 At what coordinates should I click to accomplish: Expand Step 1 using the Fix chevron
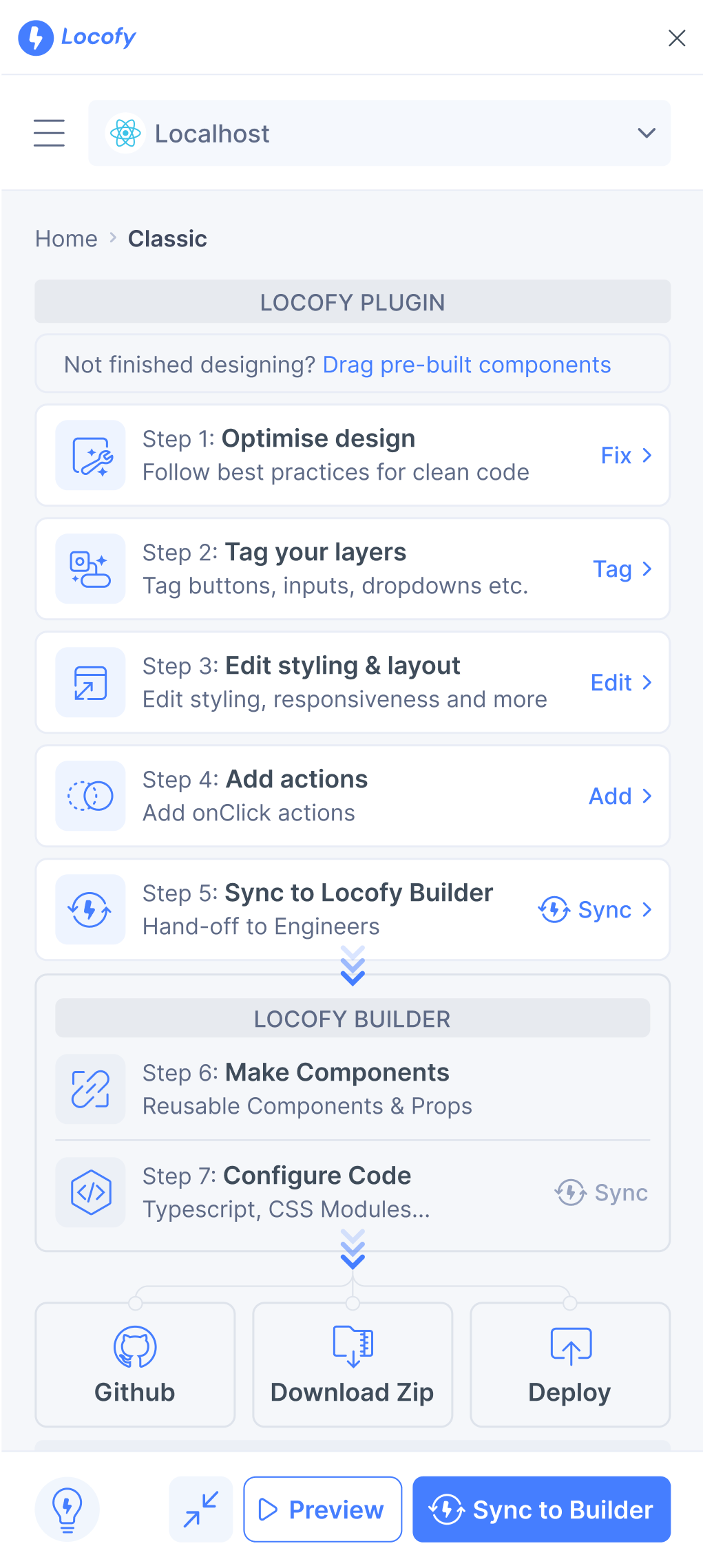point(648,455)
